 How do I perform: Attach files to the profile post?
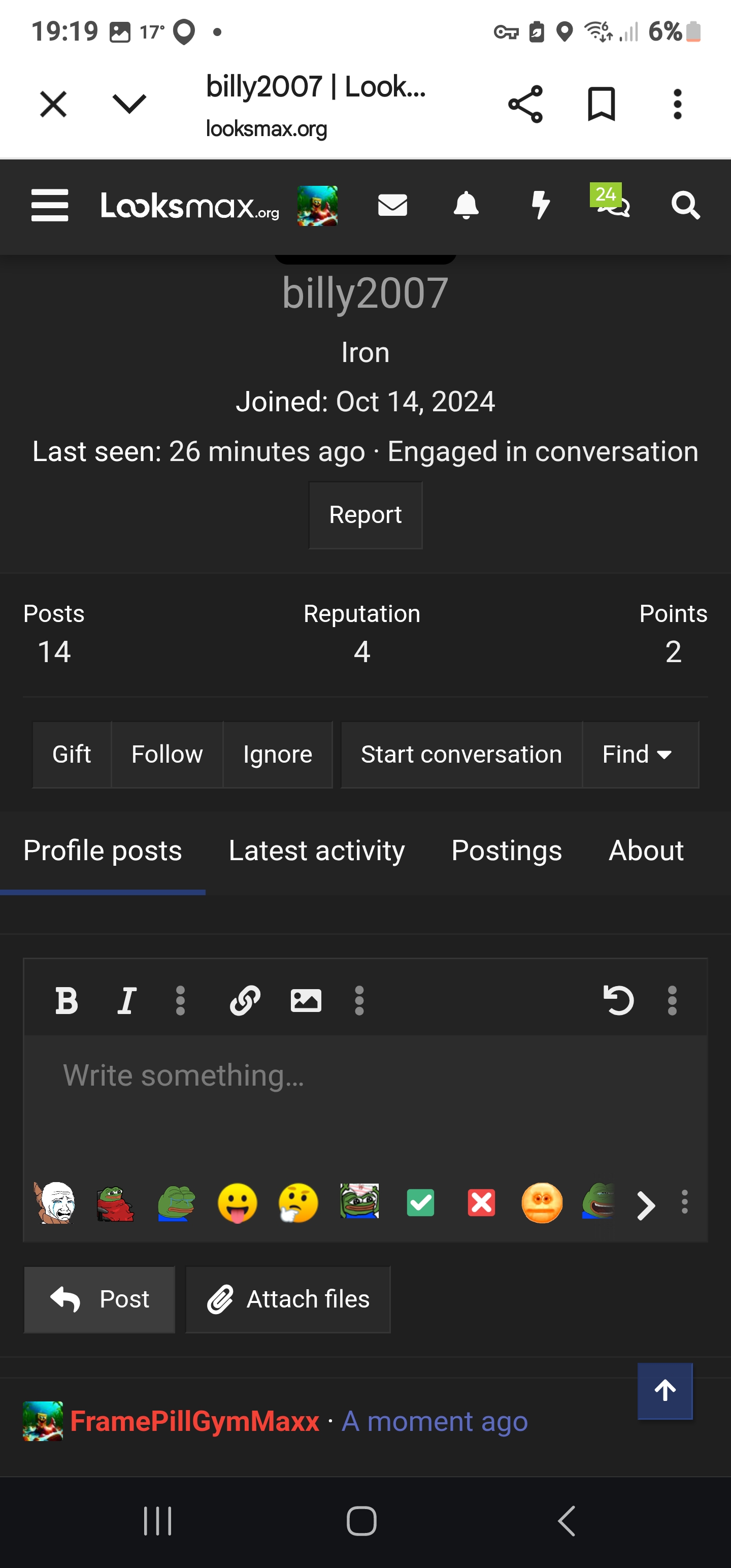click(x=288, y=1299)
